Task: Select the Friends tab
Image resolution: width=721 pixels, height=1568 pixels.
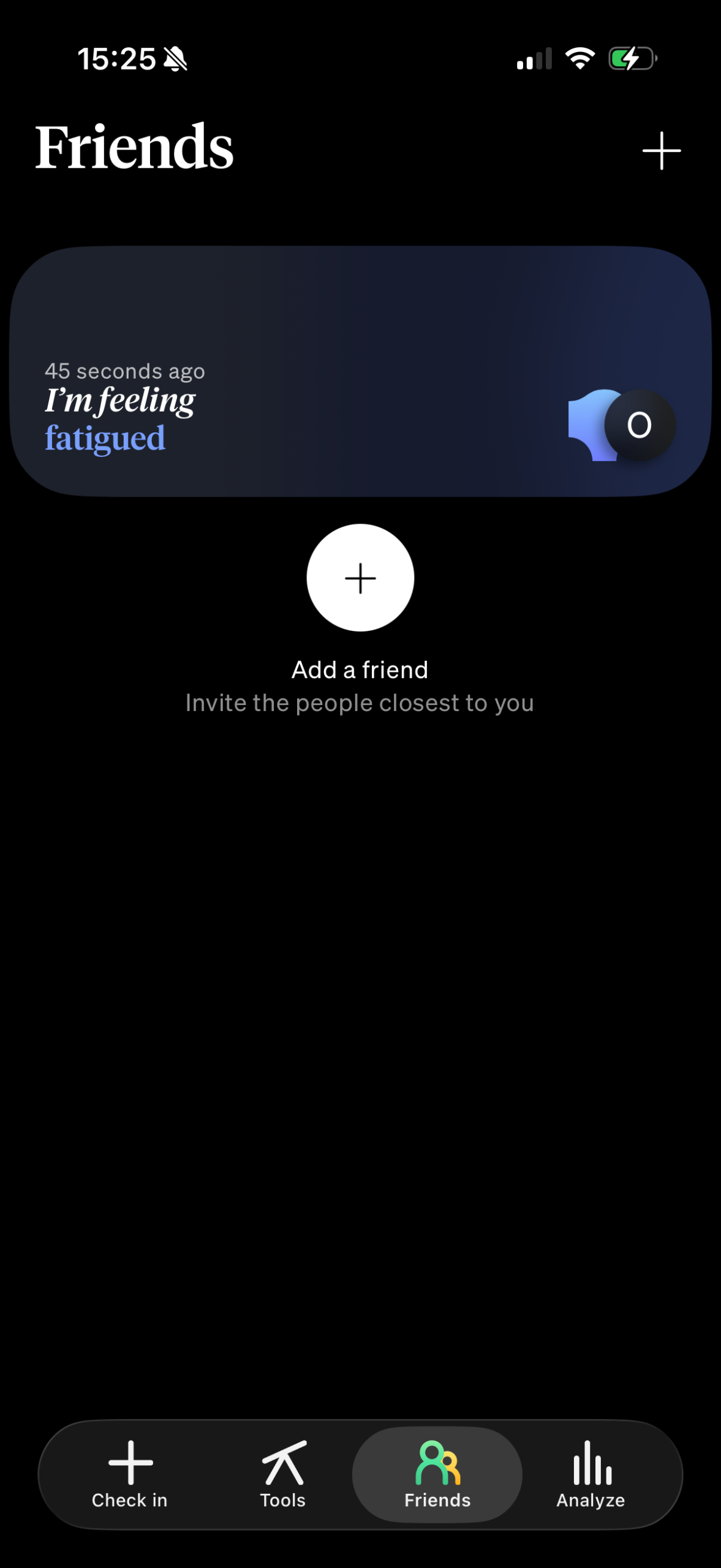Action: [x=437, y=1474]
